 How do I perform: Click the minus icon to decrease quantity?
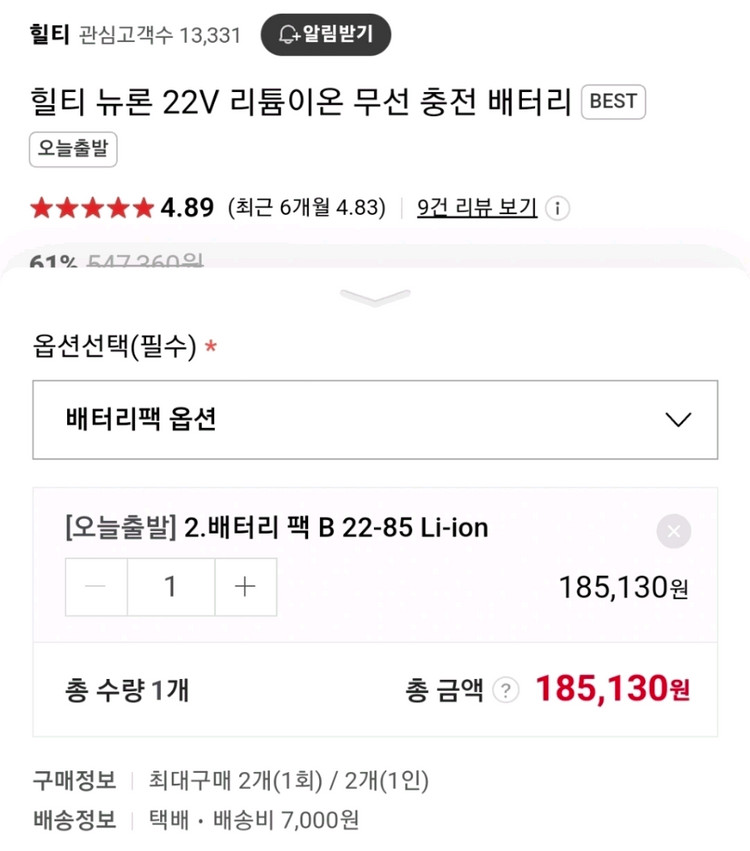click(96, 587)
